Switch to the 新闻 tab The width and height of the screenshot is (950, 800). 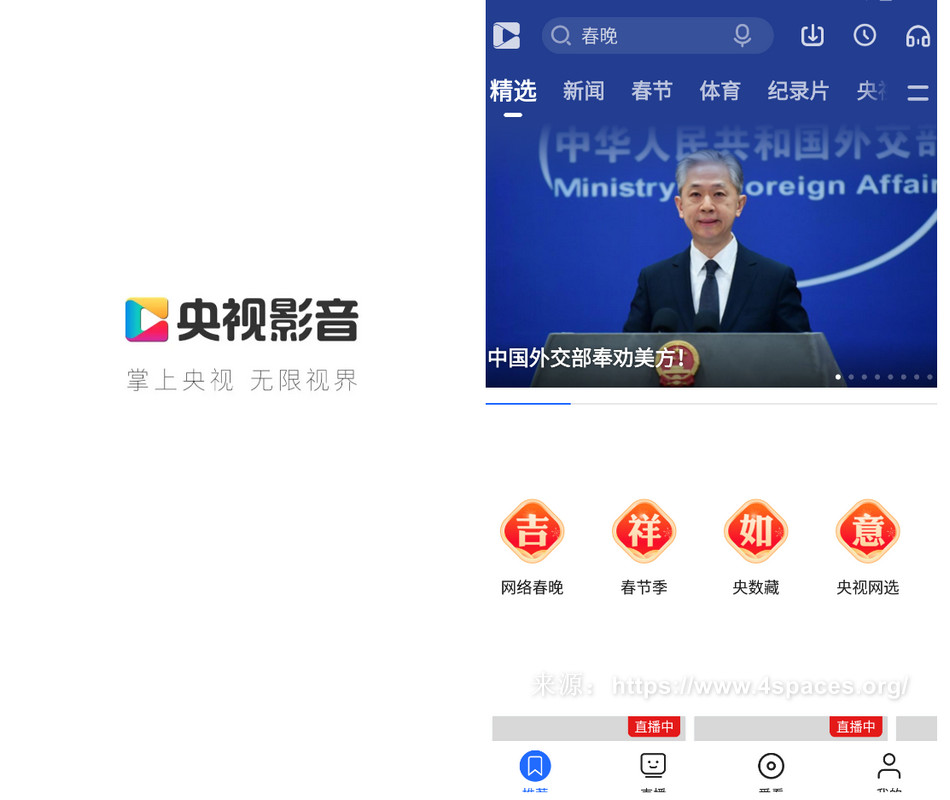click(x=583, y=91)
